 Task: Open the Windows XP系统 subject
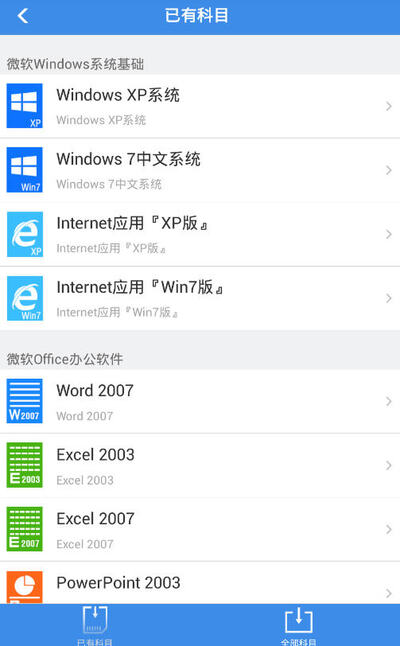pos(200,106)
